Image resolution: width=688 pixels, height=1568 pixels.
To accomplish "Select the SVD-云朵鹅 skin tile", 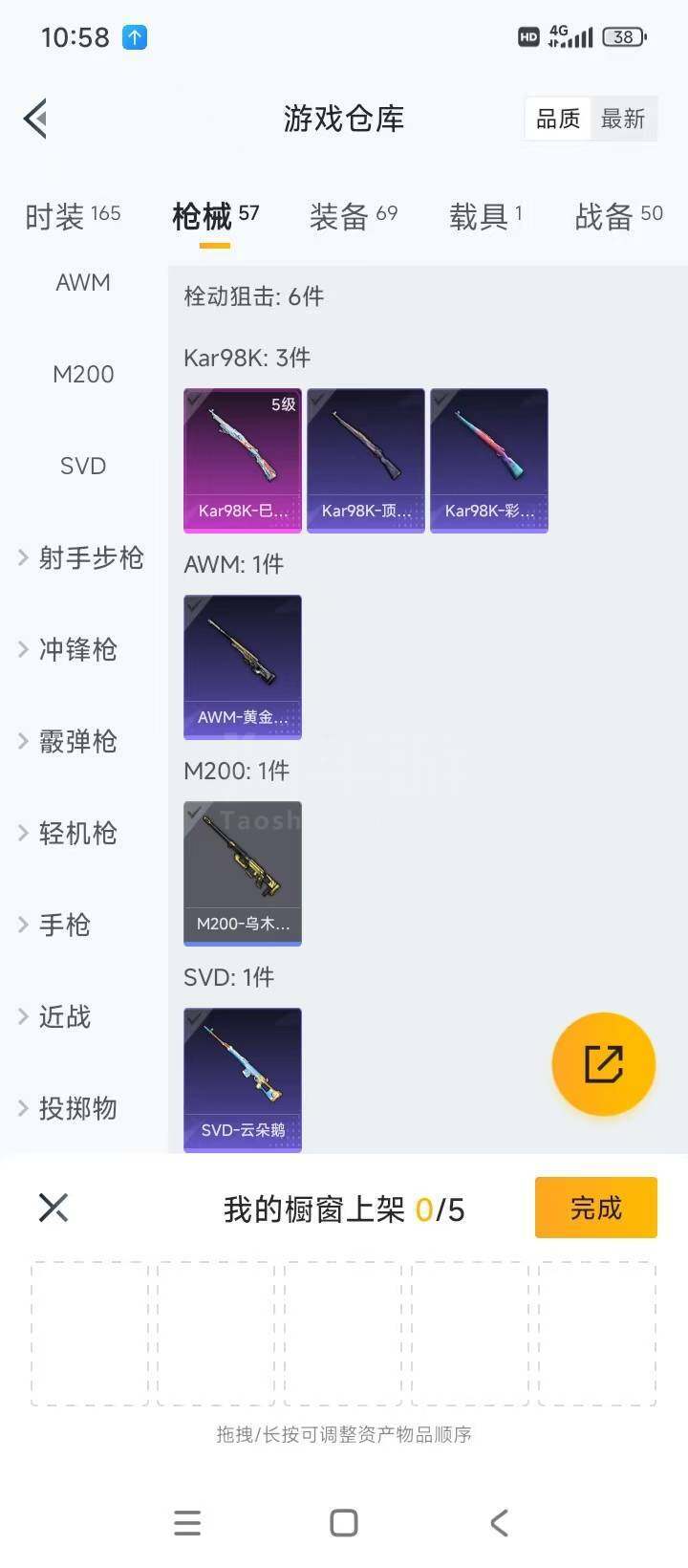I will point(243,1079).
